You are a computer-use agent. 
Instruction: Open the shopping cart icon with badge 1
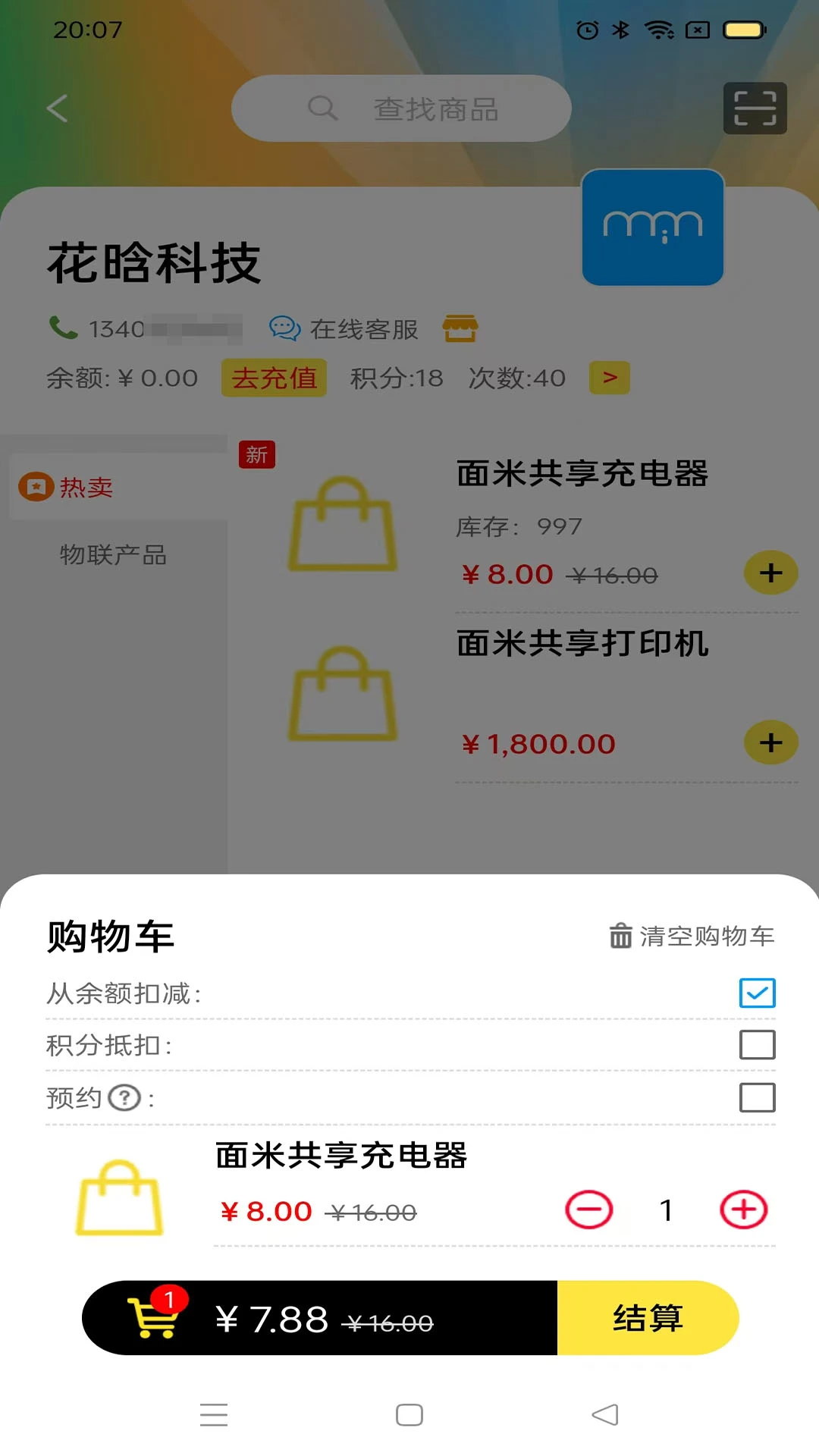[x=152, y=1318]
